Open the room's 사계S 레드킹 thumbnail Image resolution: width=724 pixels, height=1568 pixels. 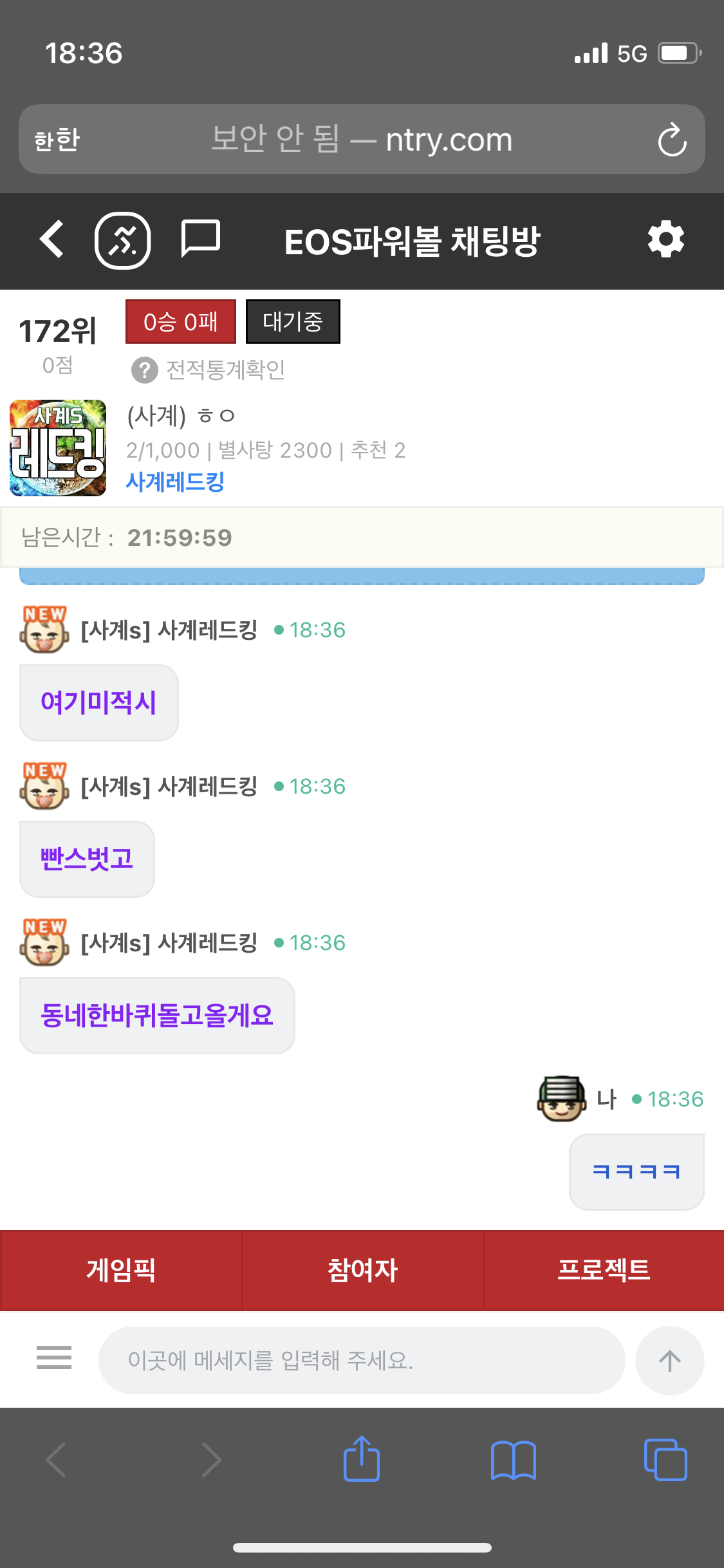coord(58,448)
